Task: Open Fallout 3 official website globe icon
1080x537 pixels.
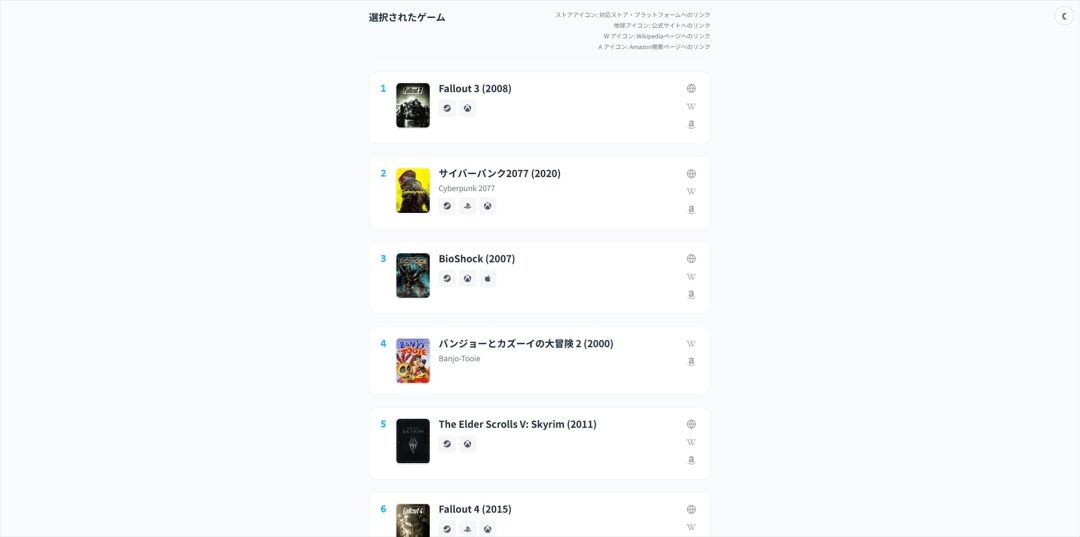Action: coord(691,88)
